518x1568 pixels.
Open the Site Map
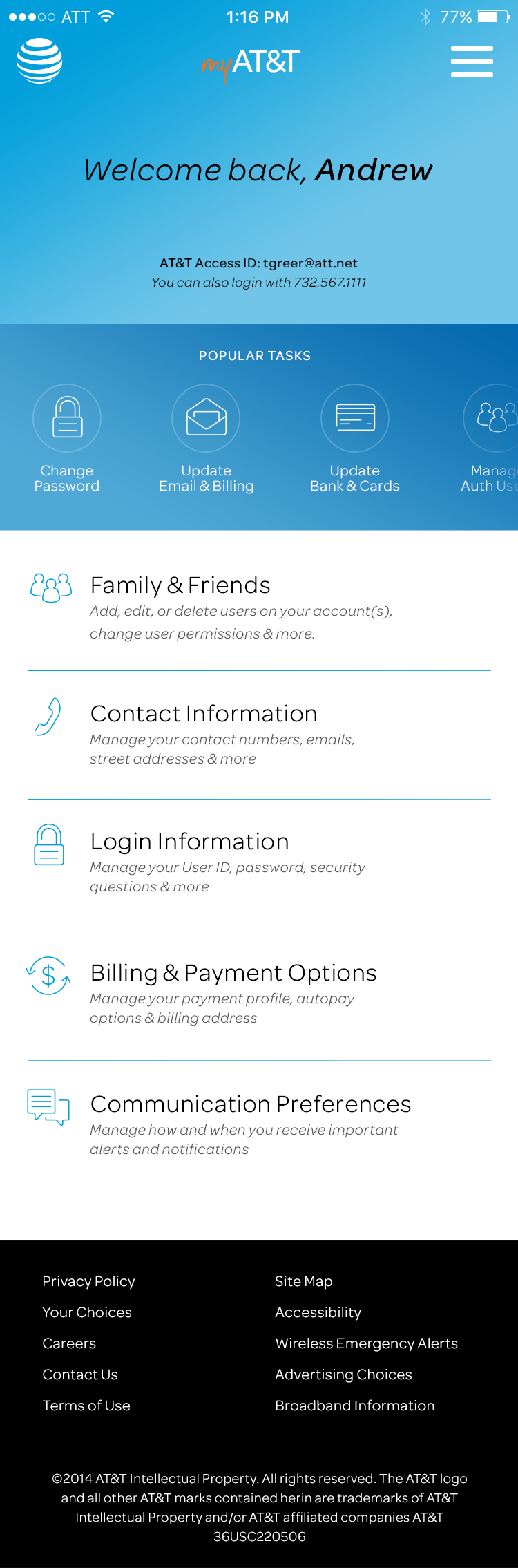tap(304, 1281)
